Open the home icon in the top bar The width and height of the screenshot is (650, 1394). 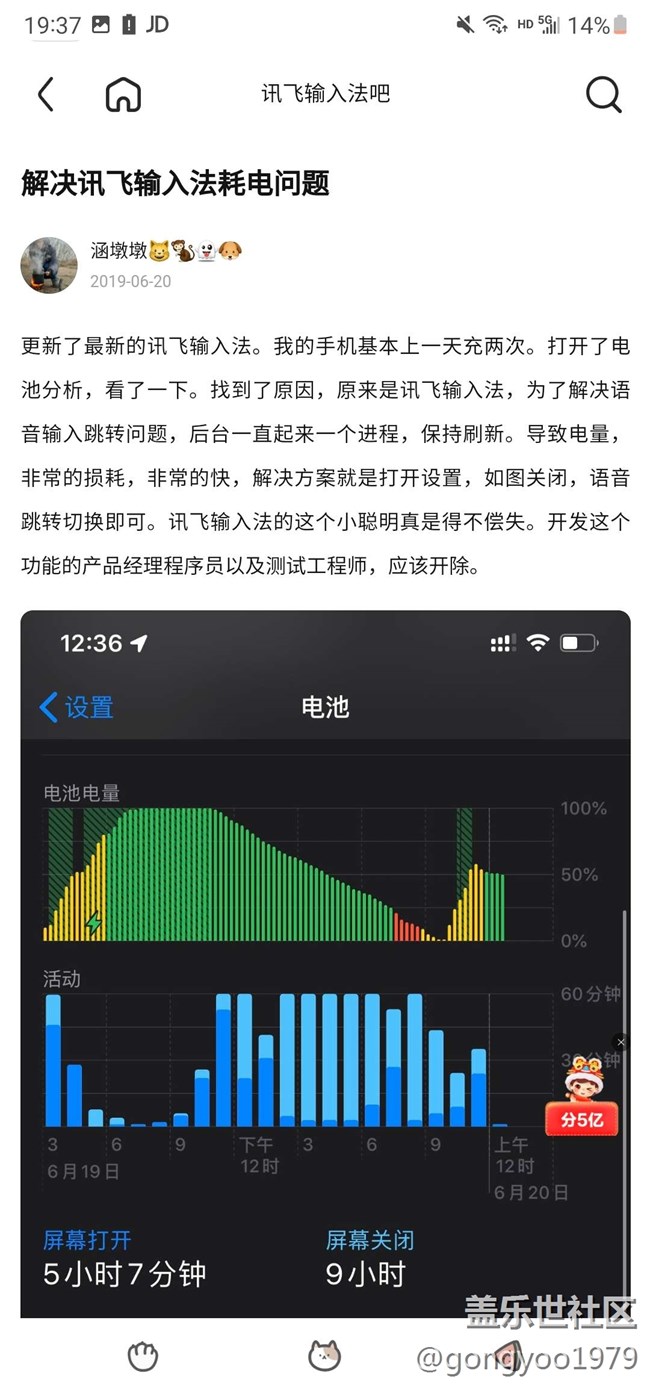tap(123, 94)
